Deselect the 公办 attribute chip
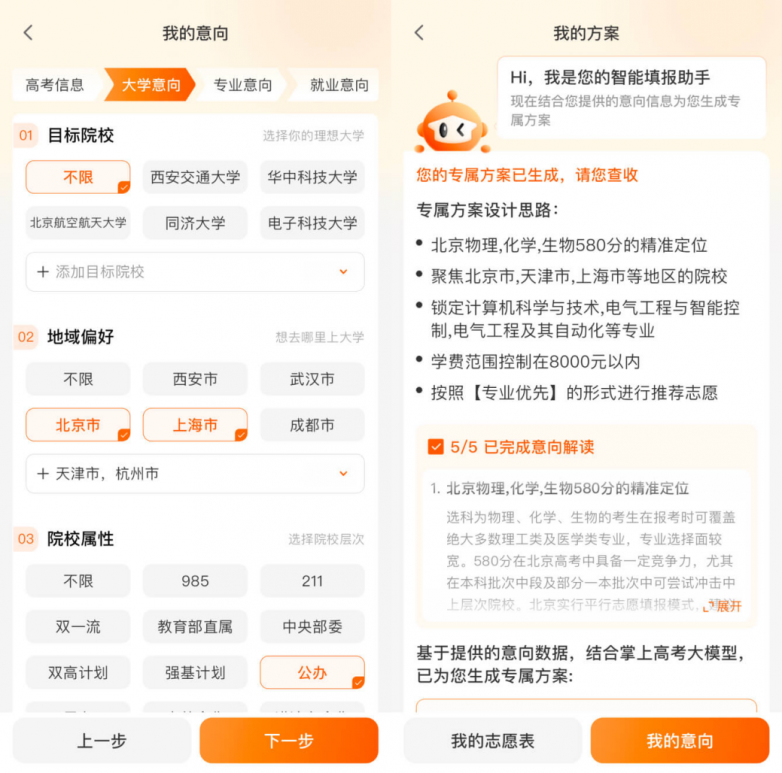The image size is (782, 773). (x=312, y=673)
